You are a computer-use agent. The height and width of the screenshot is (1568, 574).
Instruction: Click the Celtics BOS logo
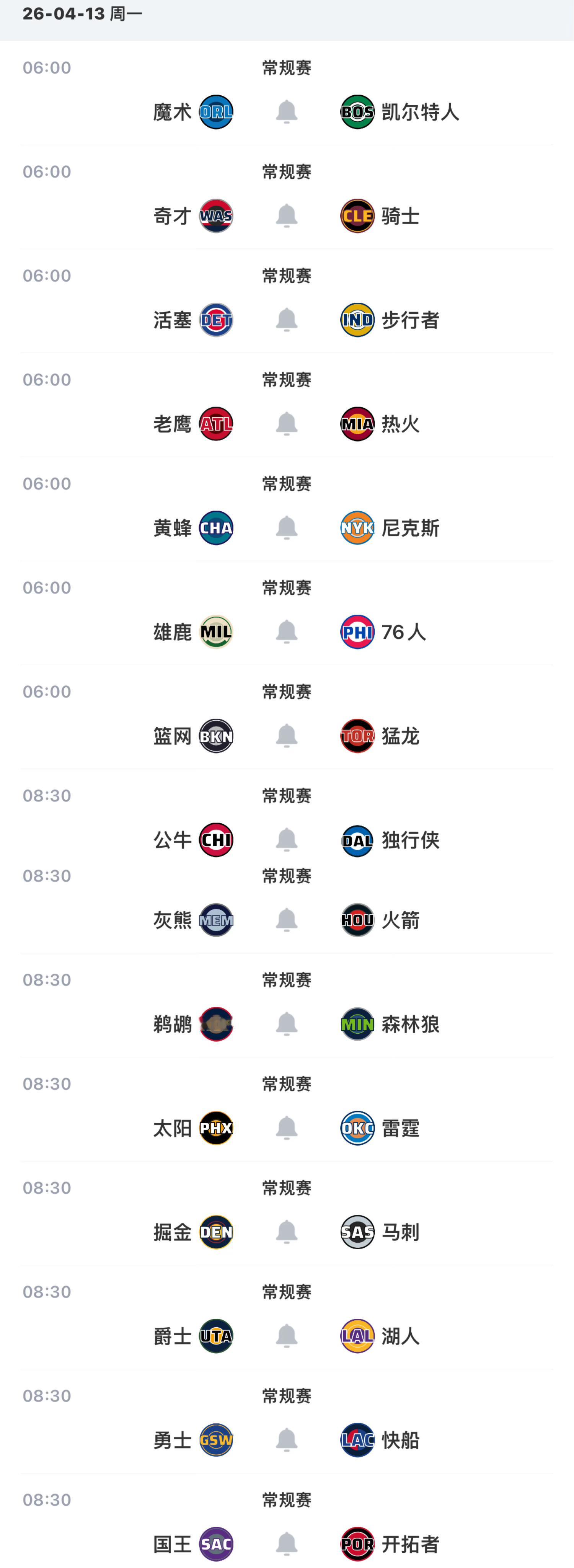[357, 111]
